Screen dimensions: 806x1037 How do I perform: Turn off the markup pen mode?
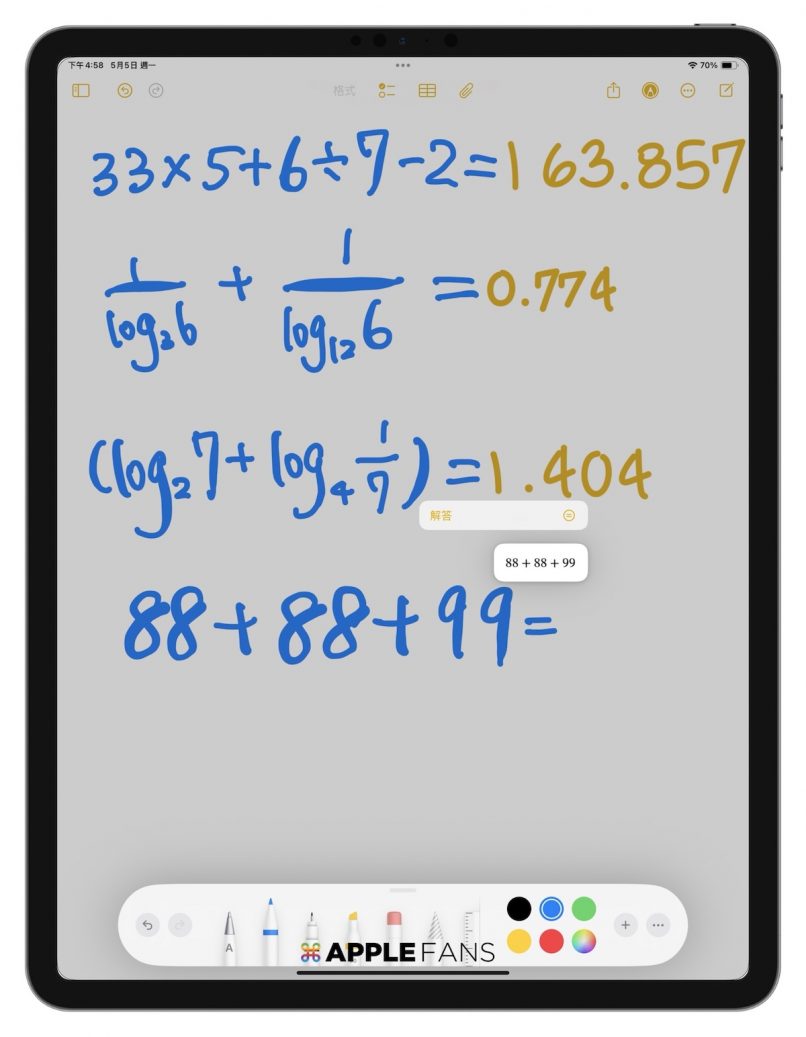click(651, 91)
